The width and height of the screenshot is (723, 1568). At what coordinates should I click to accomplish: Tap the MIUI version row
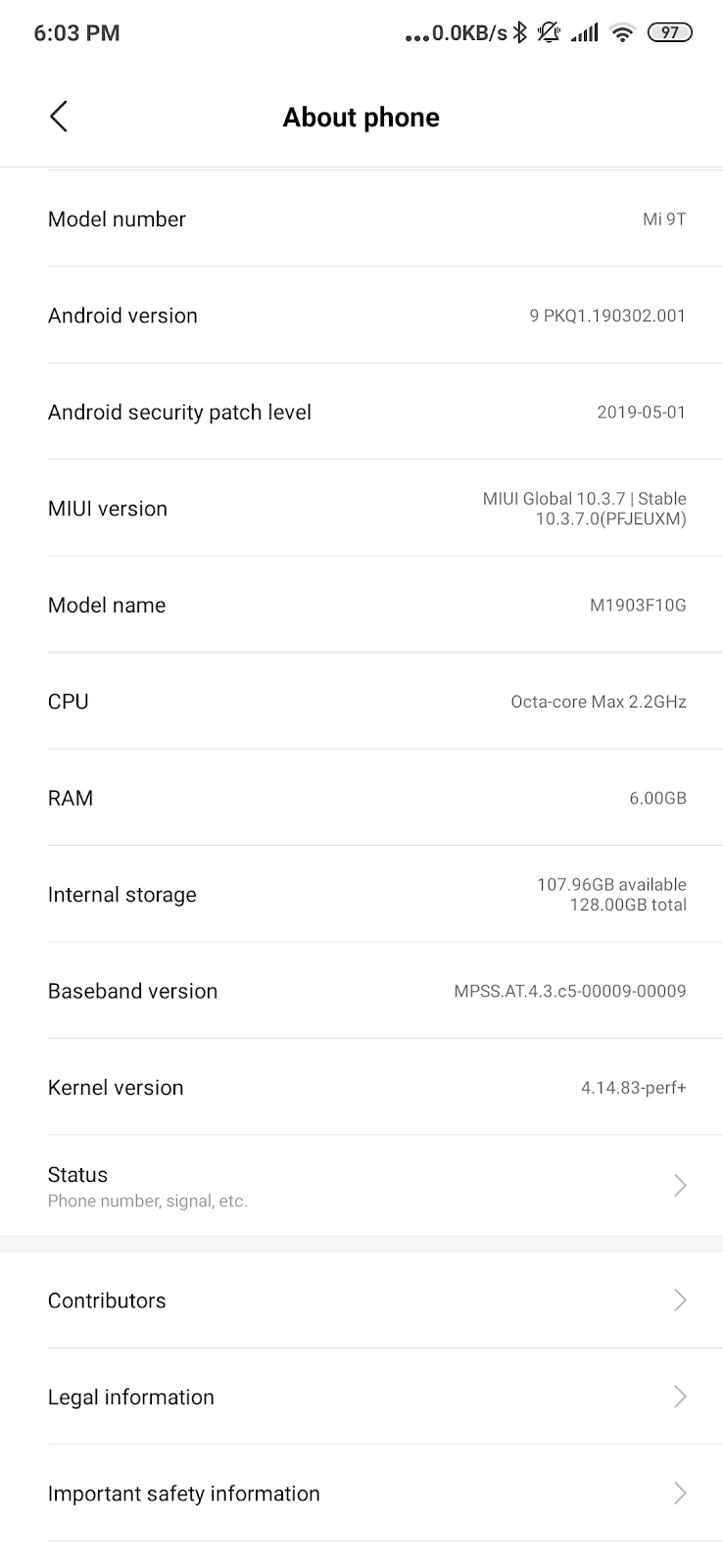pos(361,509)
